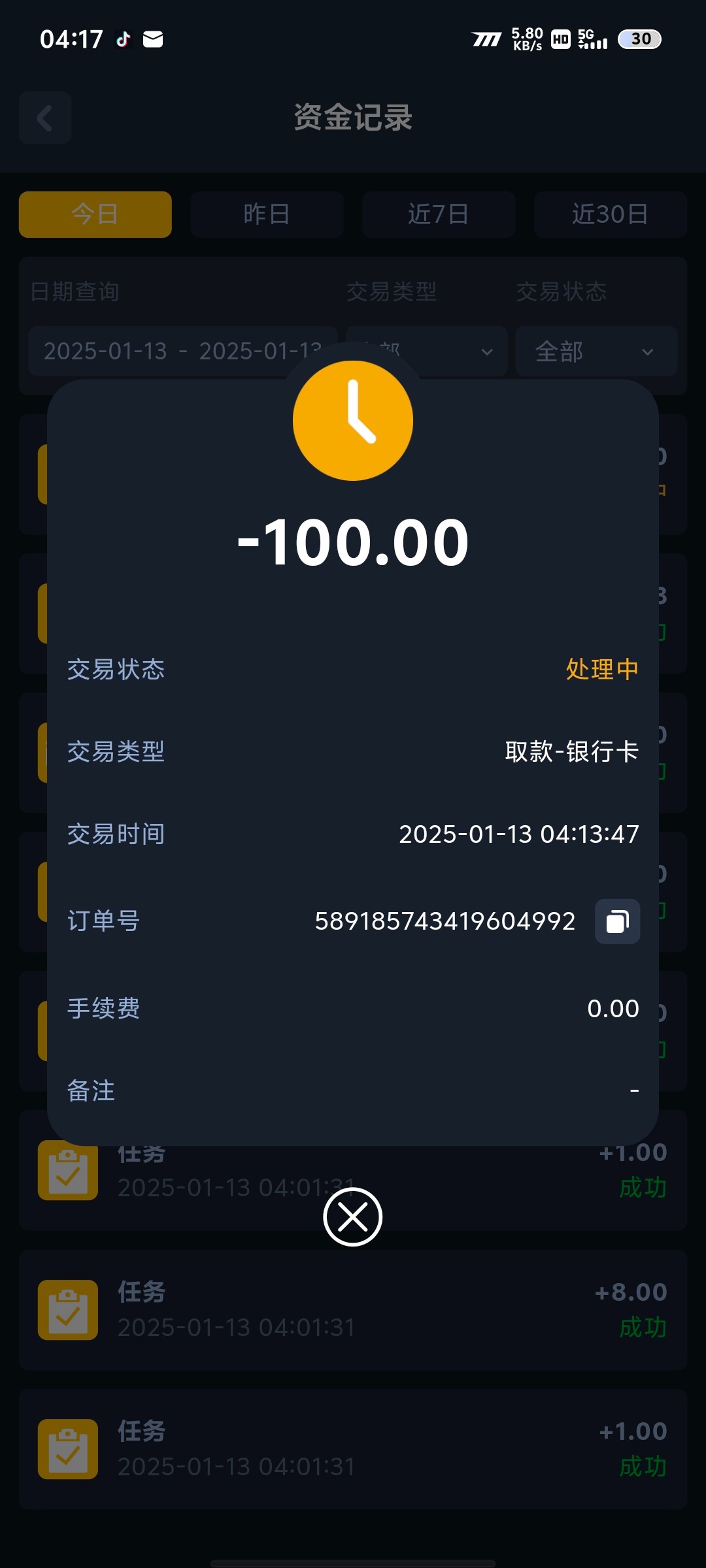The height and width of the screenshot is (1568, 706).
Task: Close the transaction detail dialog
Action: tap(353, 1217)
